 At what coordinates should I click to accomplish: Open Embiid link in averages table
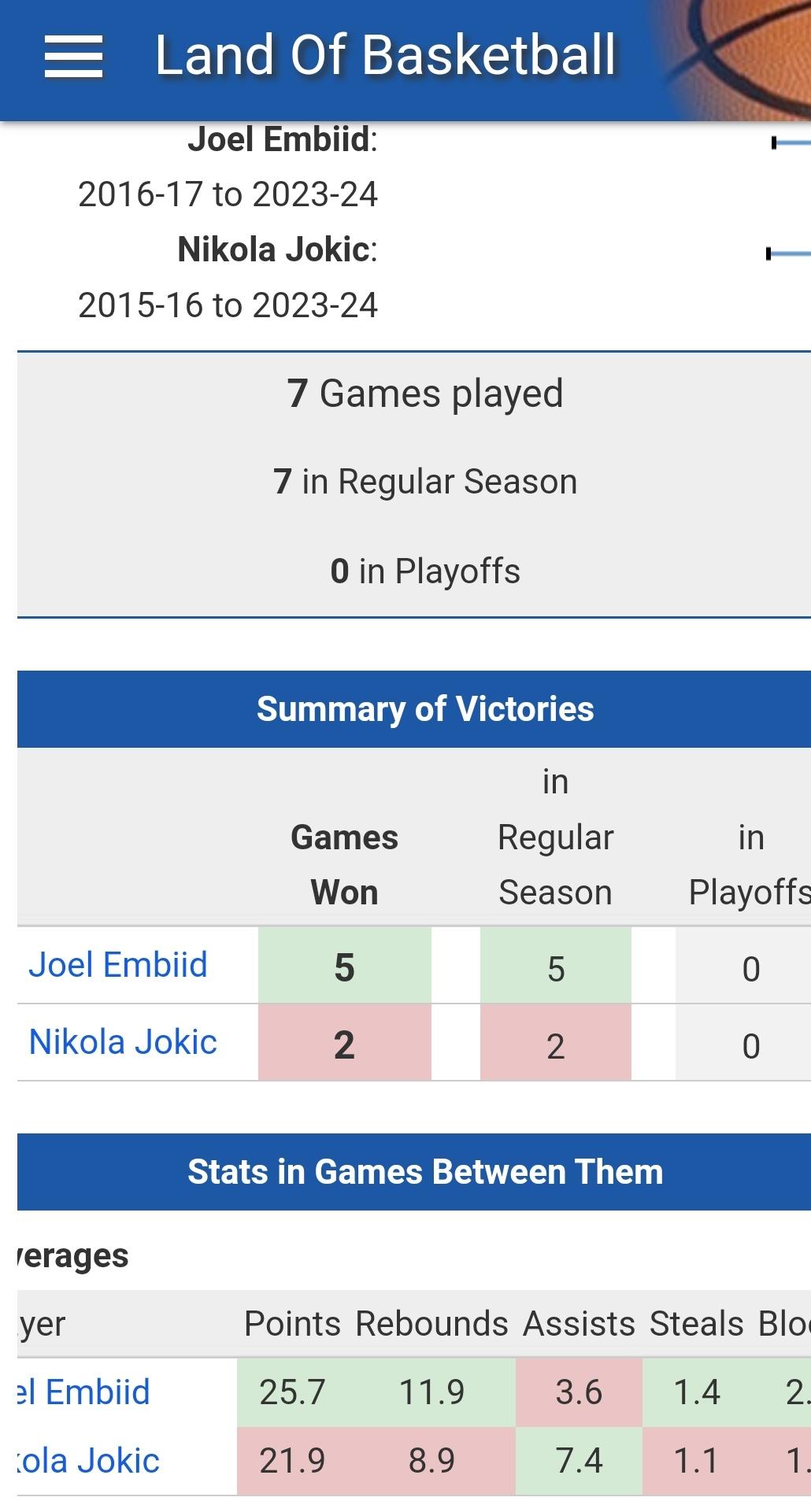click(x=83, y=1392)
